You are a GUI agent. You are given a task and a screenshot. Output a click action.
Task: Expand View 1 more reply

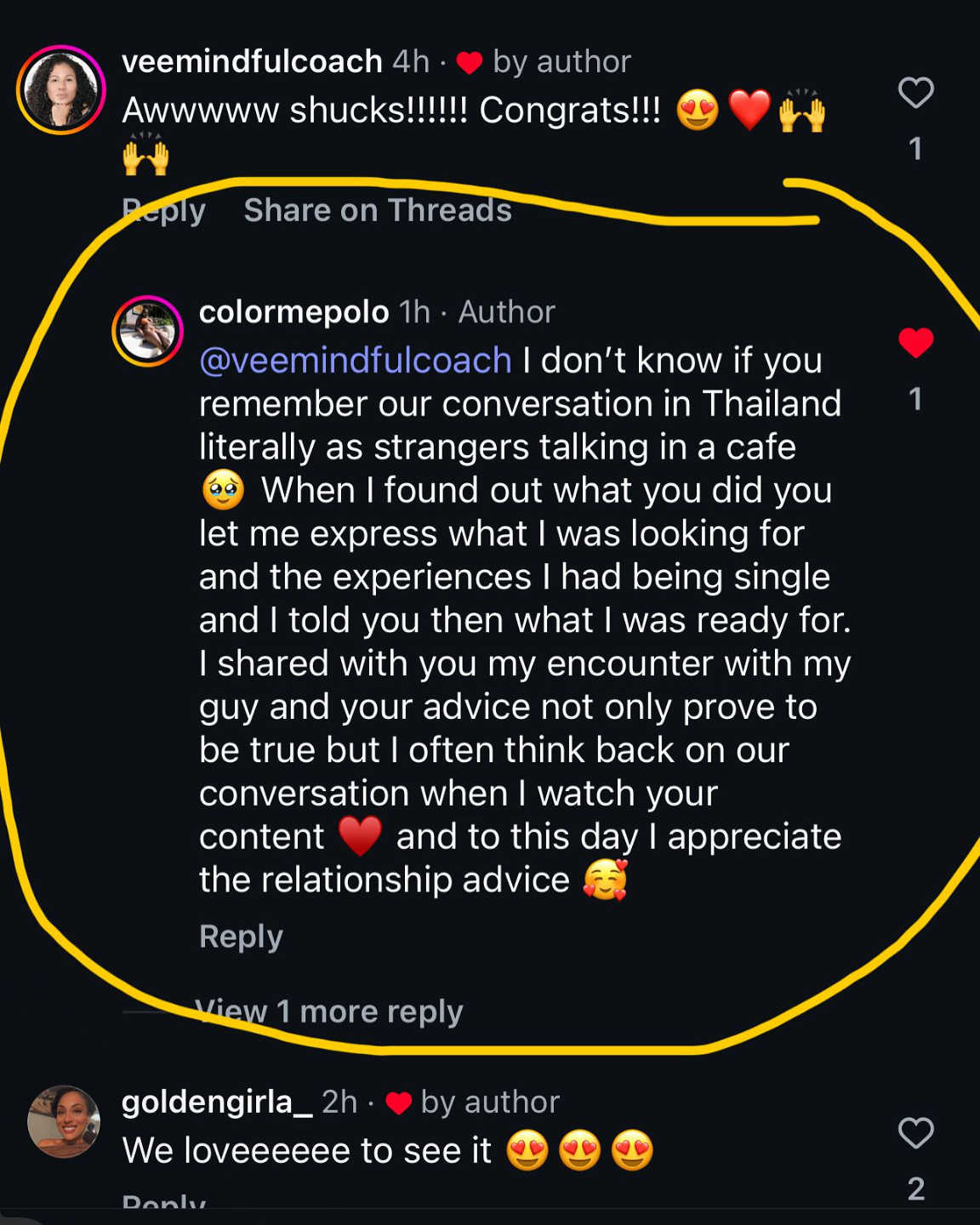tap(328, 1011)
